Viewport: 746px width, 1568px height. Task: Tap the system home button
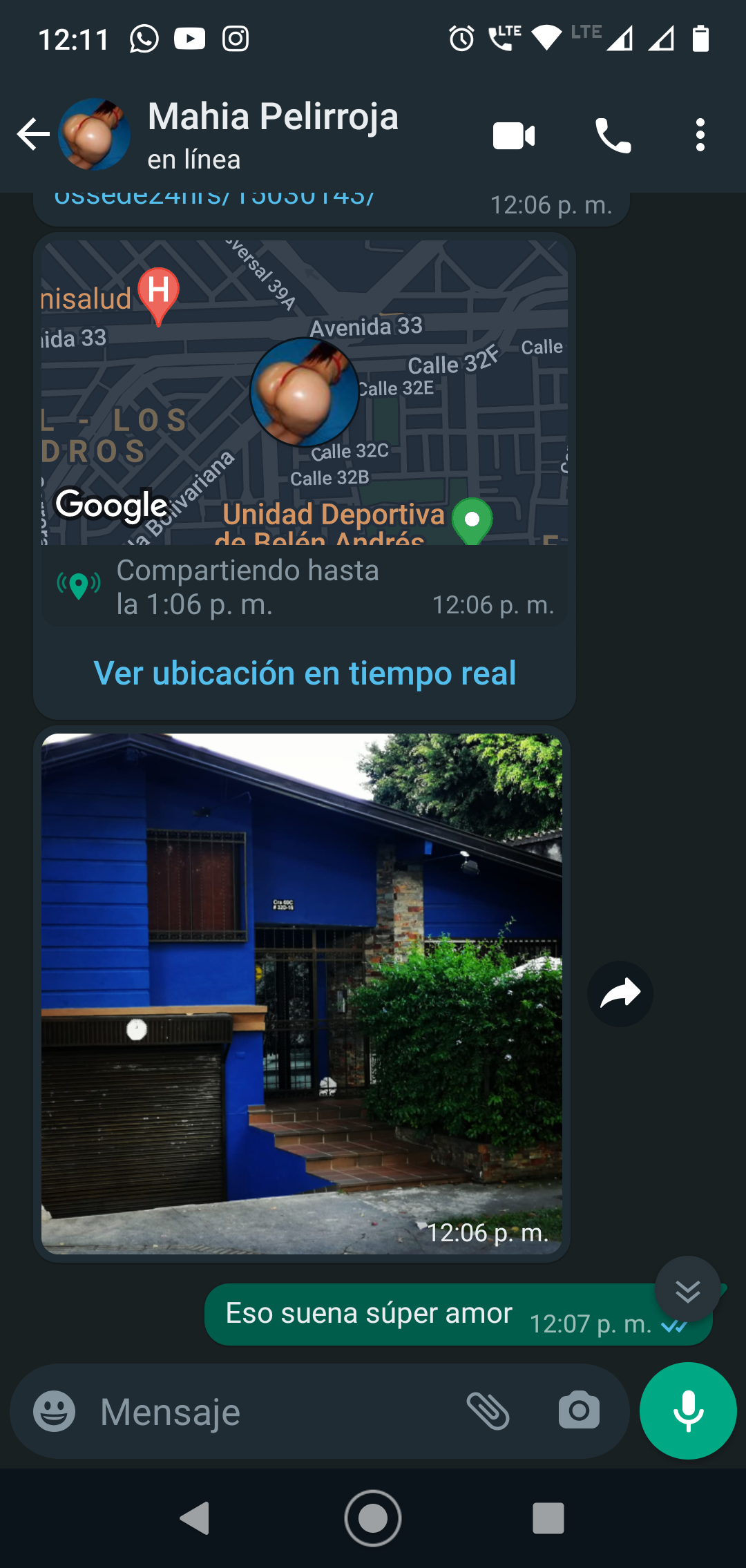click(373, 1518)
